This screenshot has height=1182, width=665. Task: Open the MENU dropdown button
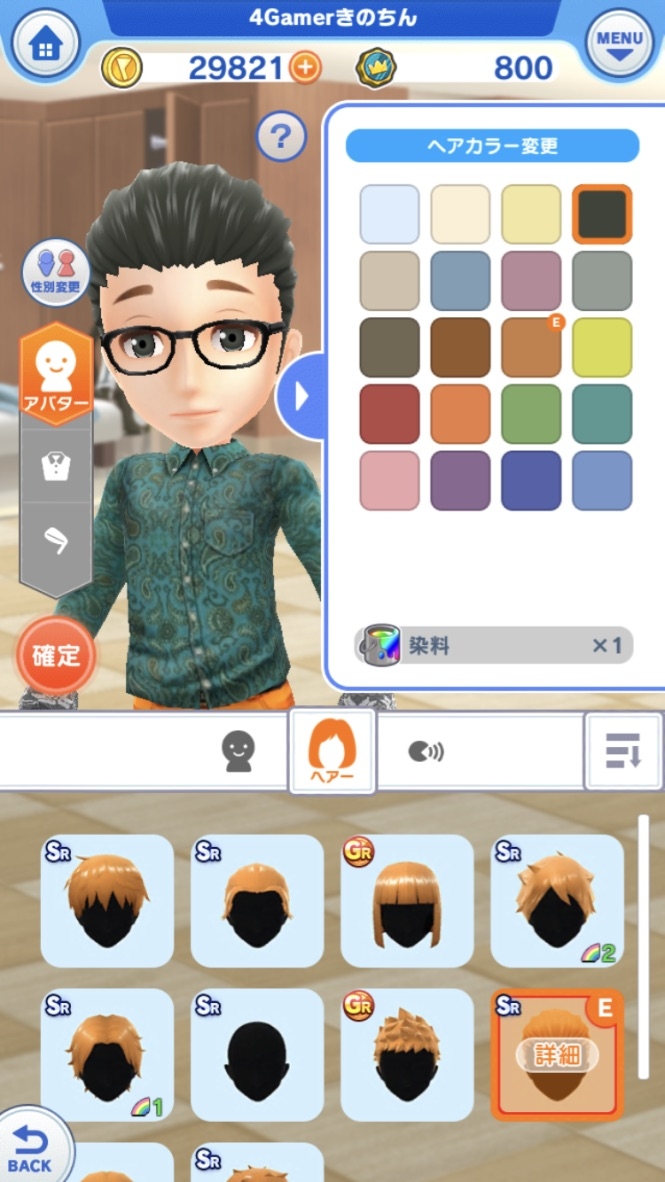tap(619, 45)
